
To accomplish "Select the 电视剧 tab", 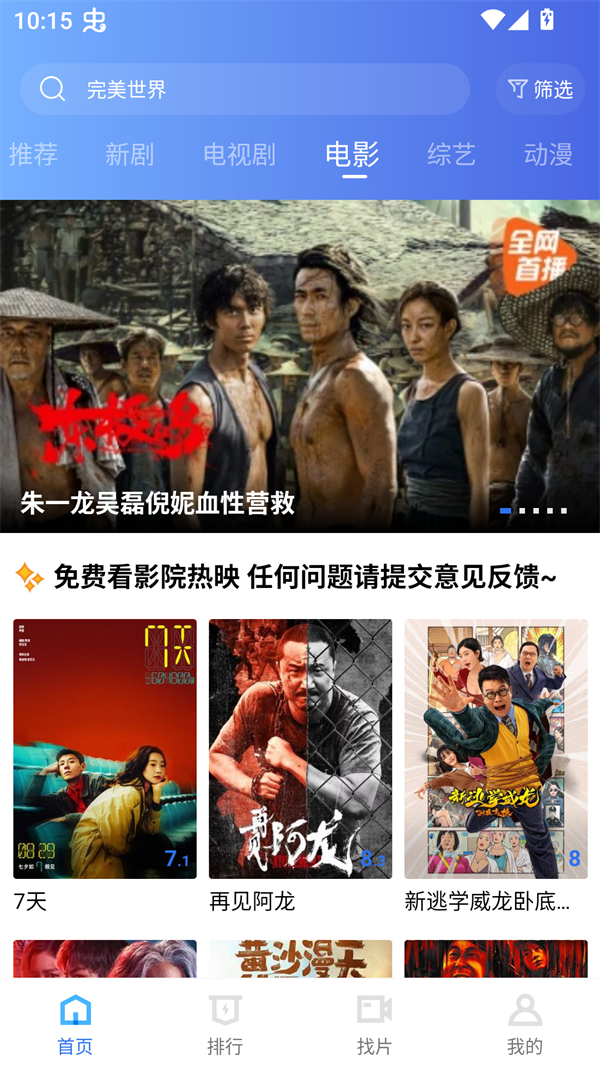I will click(239, 154).
